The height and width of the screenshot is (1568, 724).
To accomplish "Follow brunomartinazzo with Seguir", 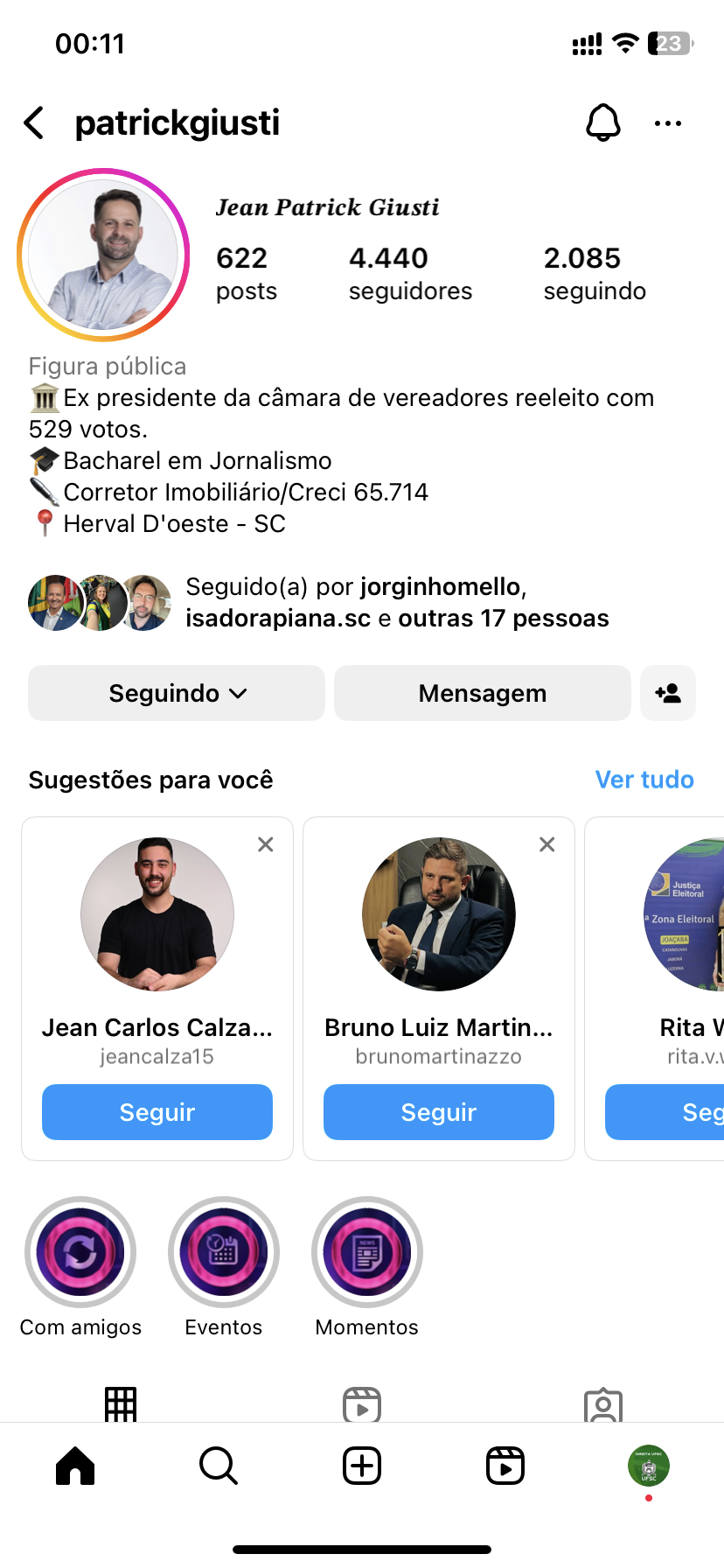I will click(439, 1112).
